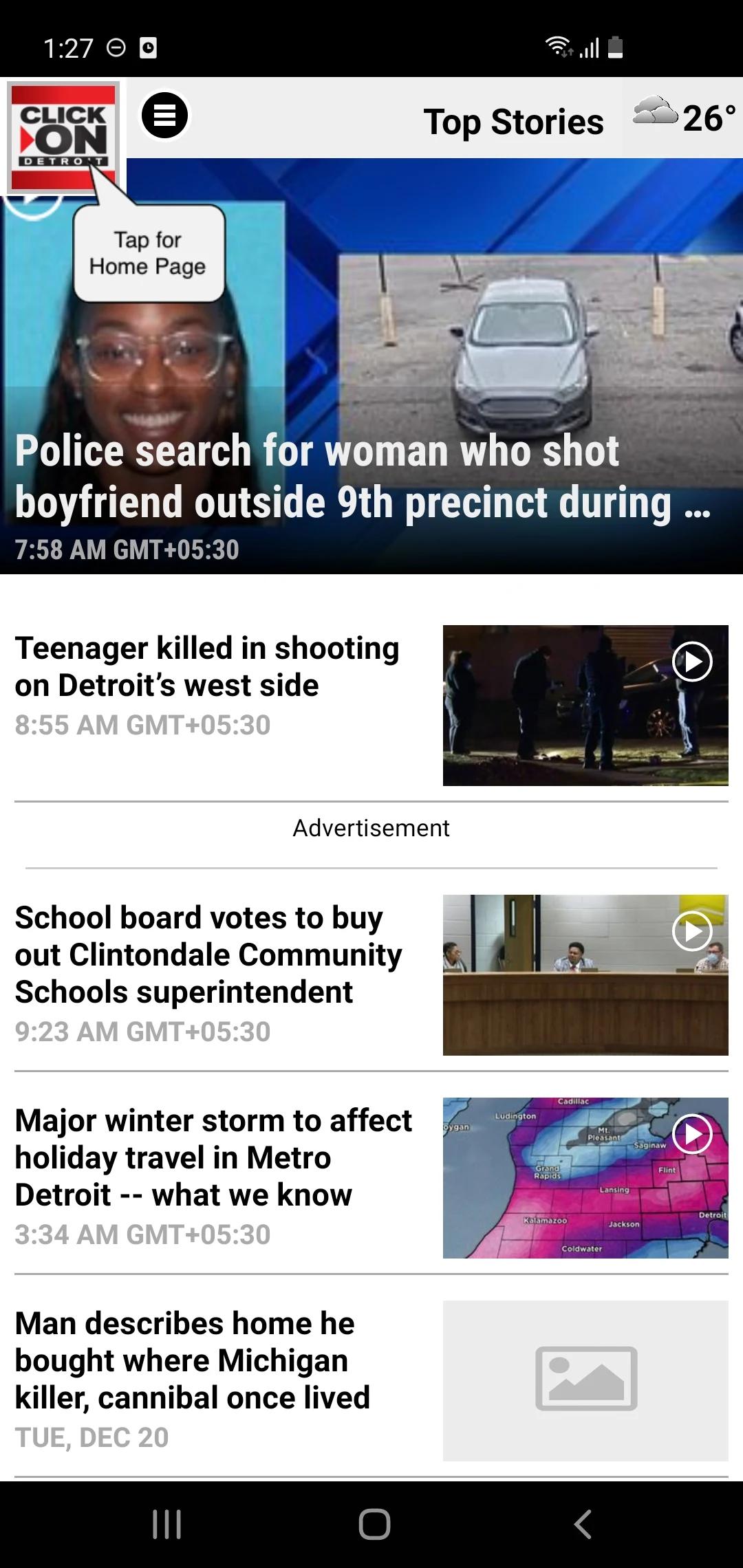Tap the image placeholder for the cannibal home story
The image size is (743, 1568).
pos(585,1380)
